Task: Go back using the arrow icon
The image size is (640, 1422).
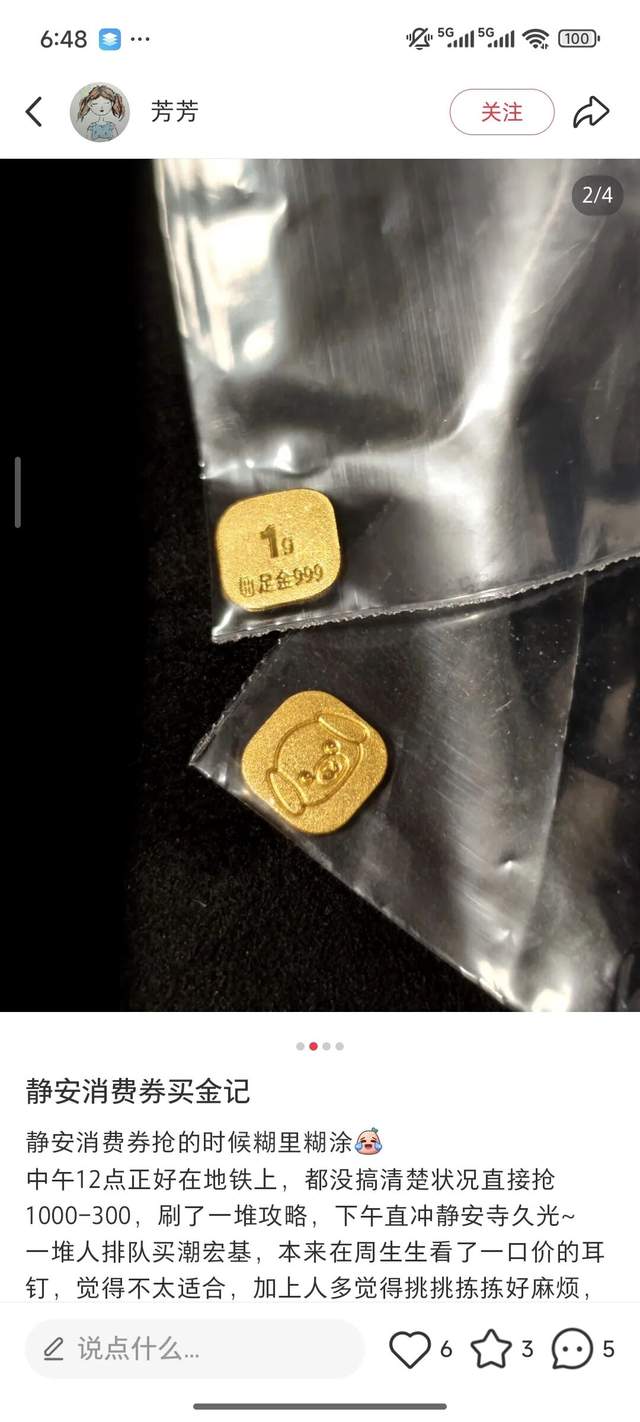Action: 34,112
